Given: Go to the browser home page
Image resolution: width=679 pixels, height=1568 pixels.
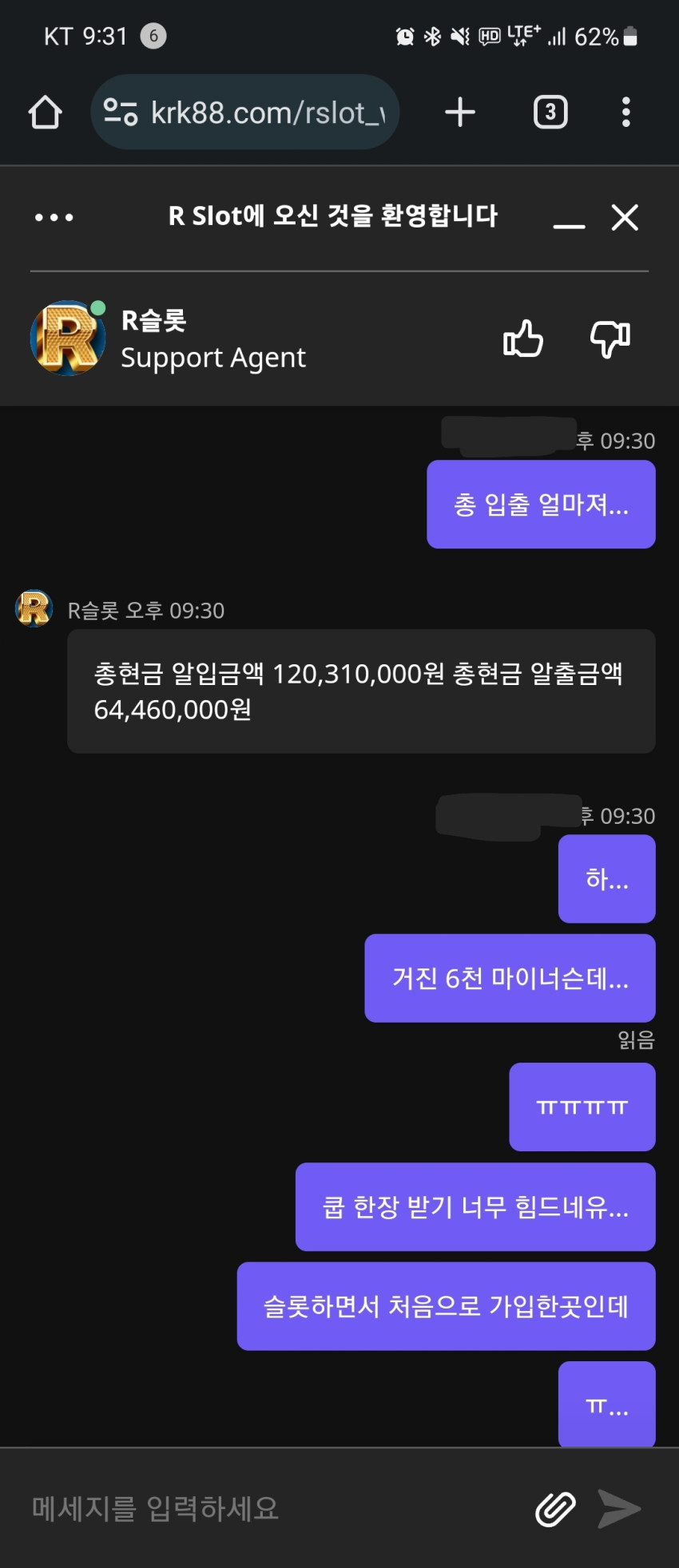Looking at the screenshot, I should (46, 113).
